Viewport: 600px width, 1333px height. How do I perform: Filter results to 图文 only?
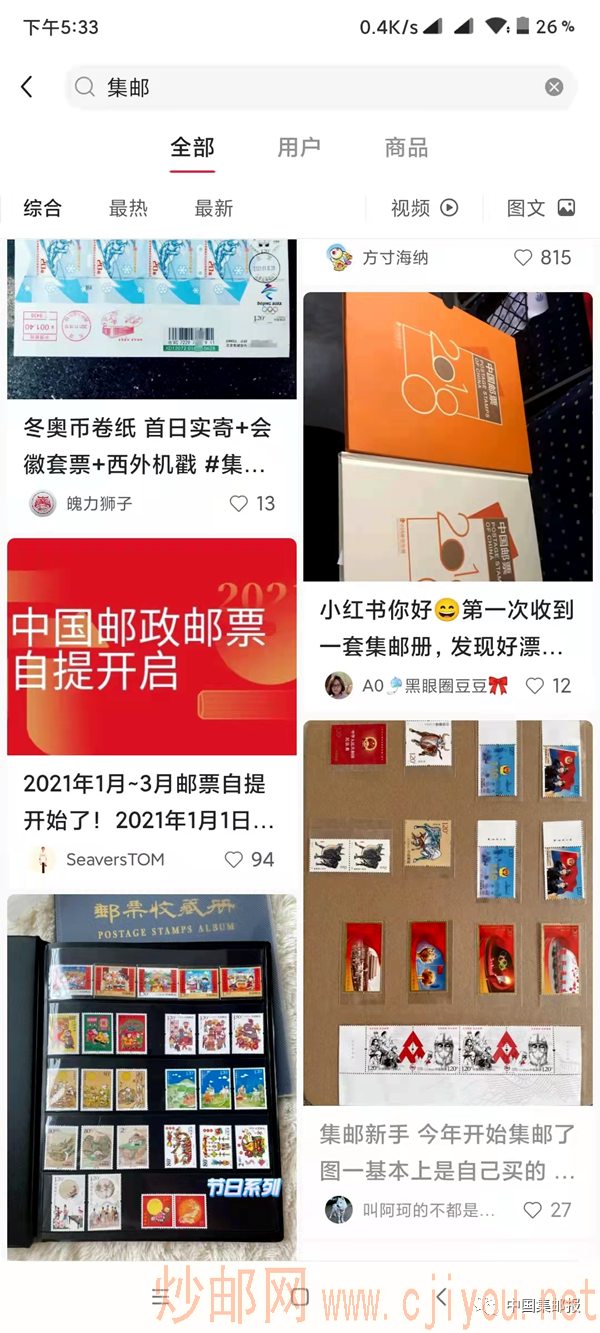pos(540,208)
